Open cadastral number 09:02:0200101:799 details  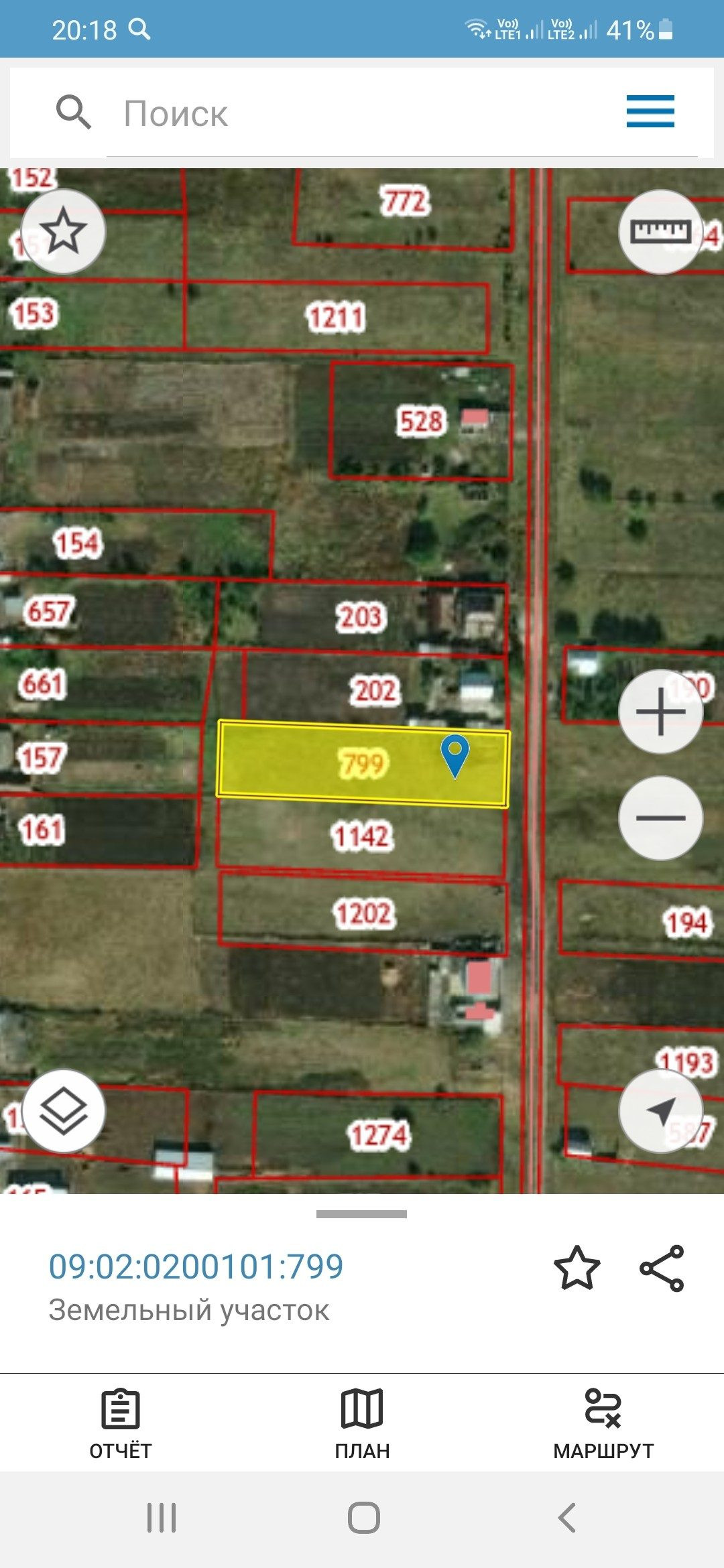(196, 1266)
